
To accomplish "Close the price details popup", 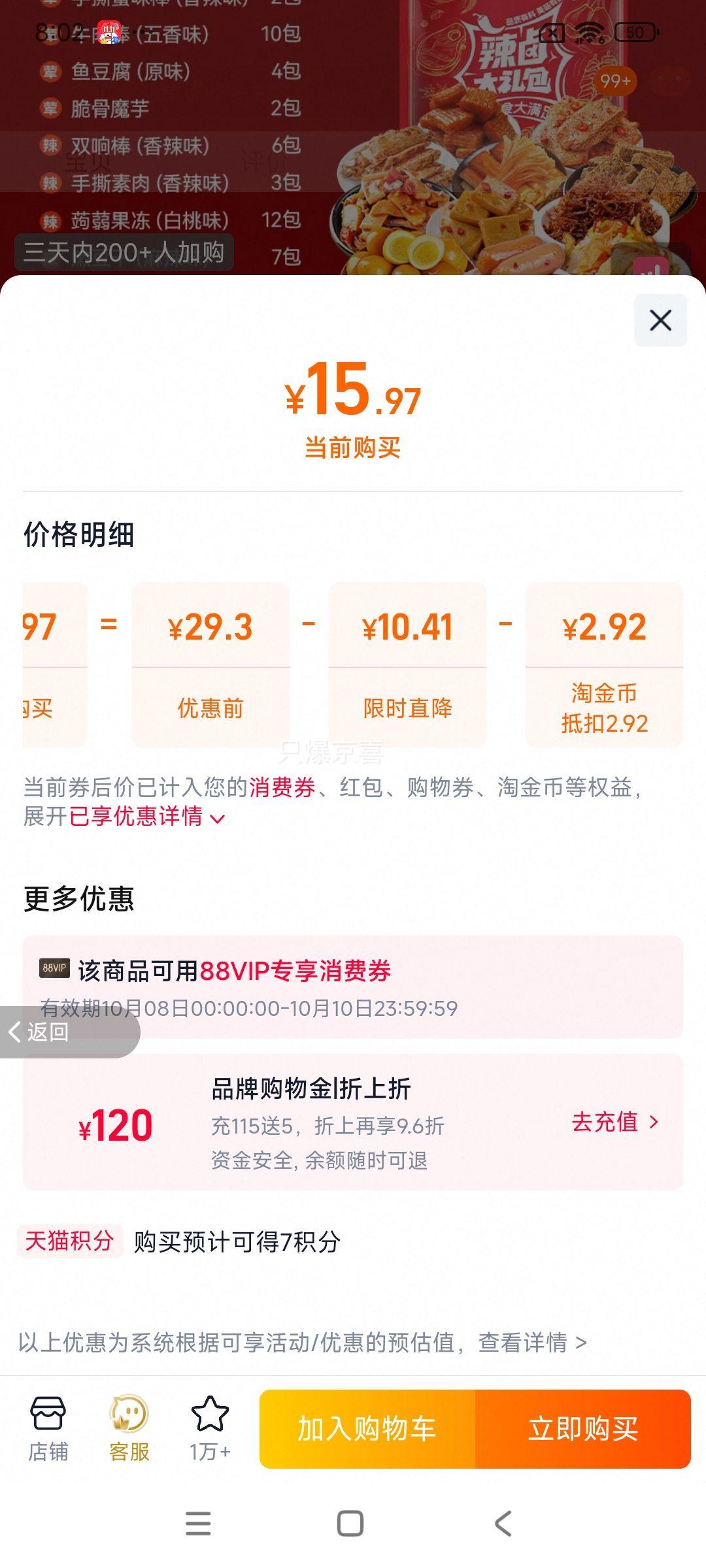I will coord(660,320).
